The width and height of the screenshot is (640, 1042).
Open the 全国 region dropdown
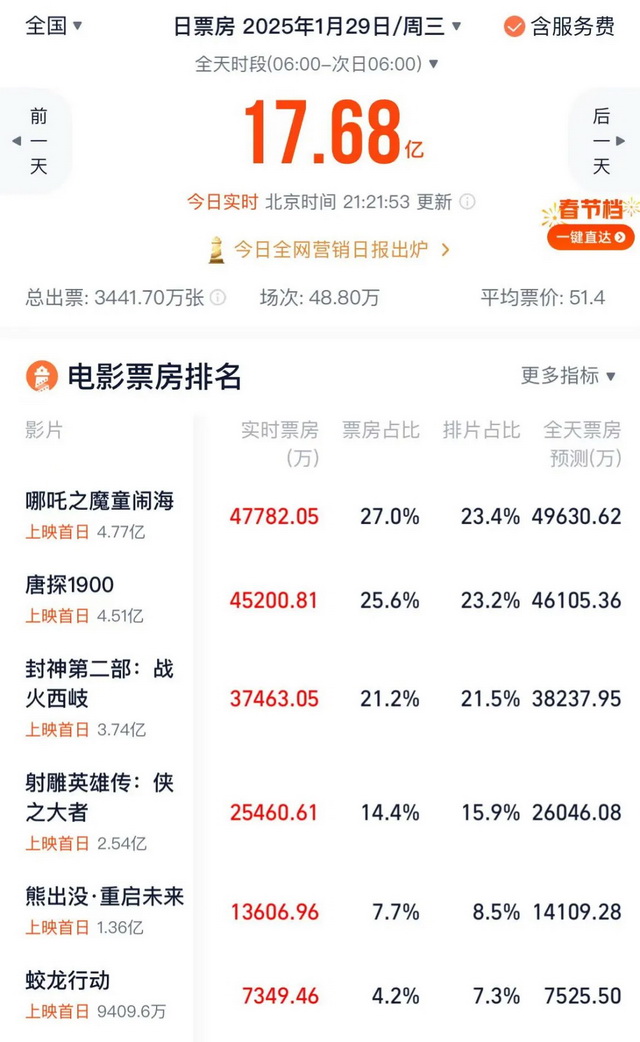(x=53, y=26)
